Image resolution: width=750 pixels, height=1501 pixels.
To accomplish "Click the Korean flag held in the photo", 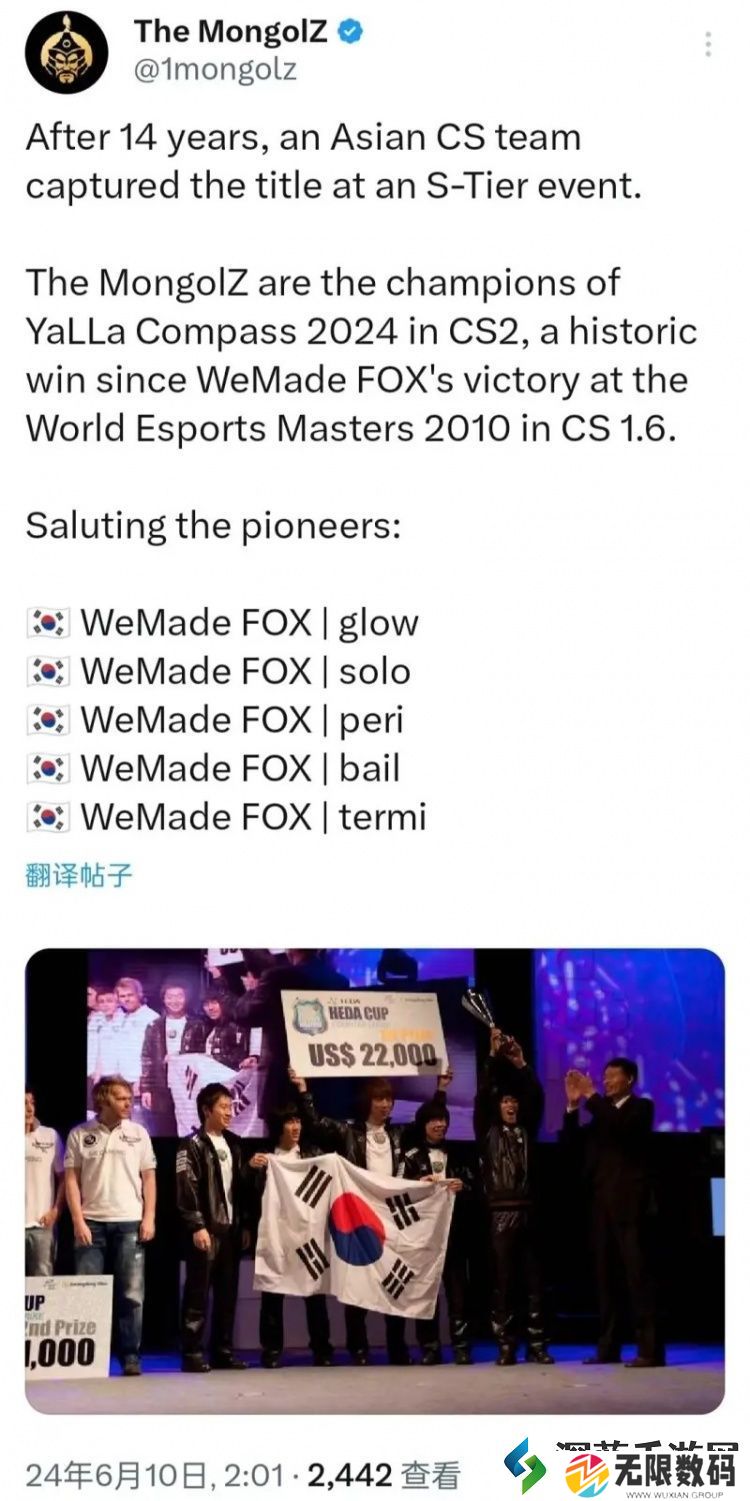I will [x=360, y=1230].
